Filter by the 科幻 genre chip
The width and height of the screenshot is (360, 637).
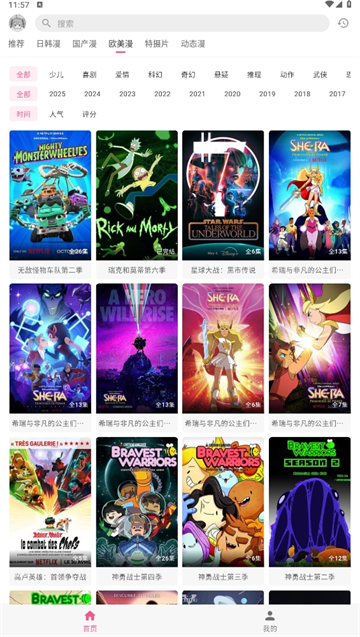pos(155,74)
